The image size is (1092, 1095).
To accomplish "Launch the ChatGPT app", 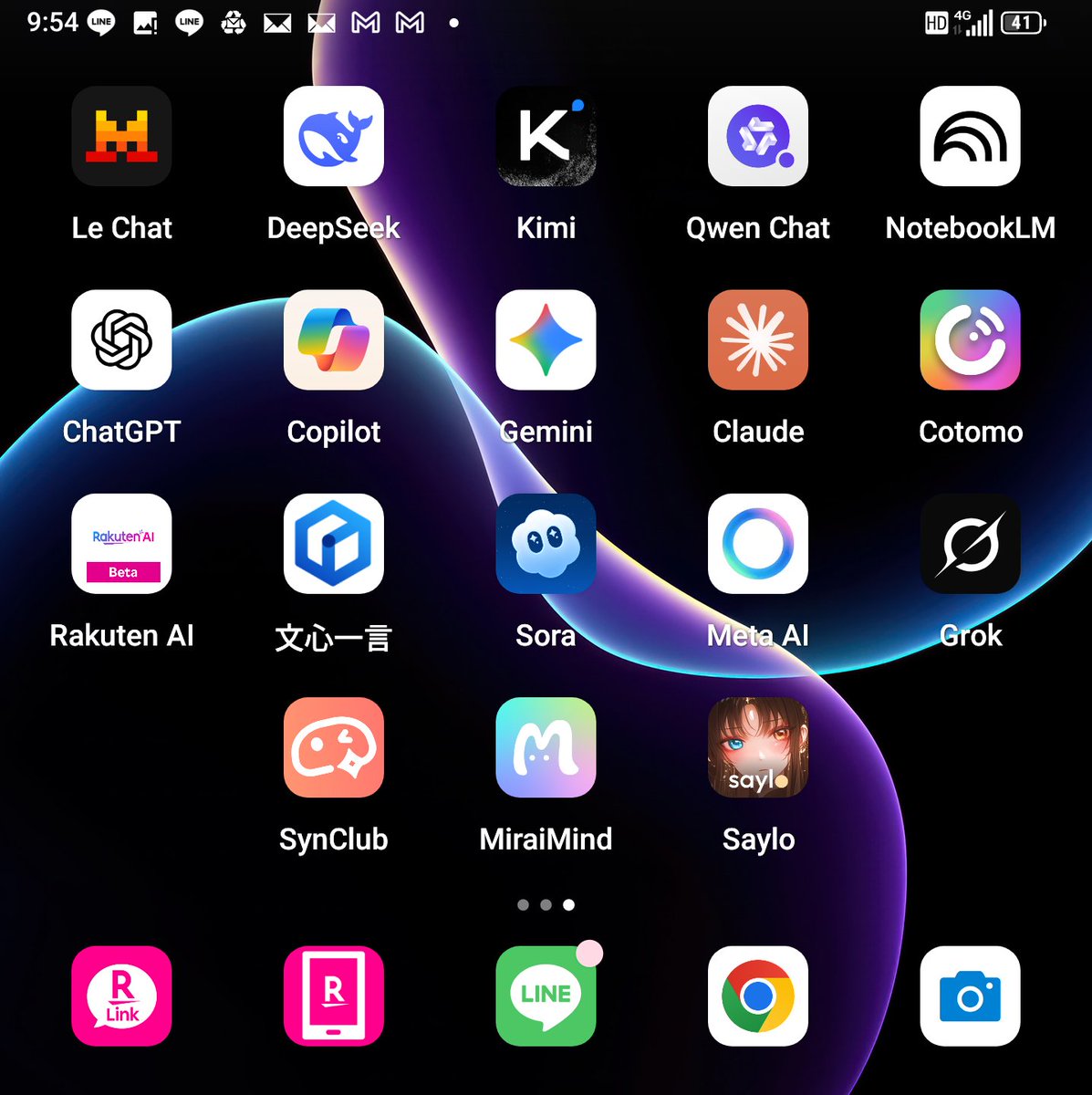I will tap(121, 340).
